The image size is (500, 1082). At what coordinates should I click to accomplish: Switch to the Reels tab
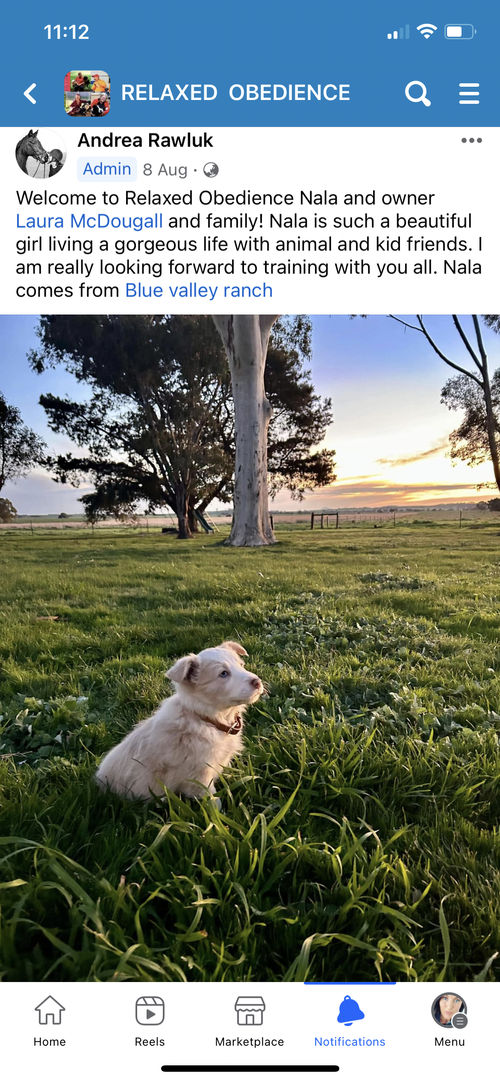click(x=150, y=1021)
